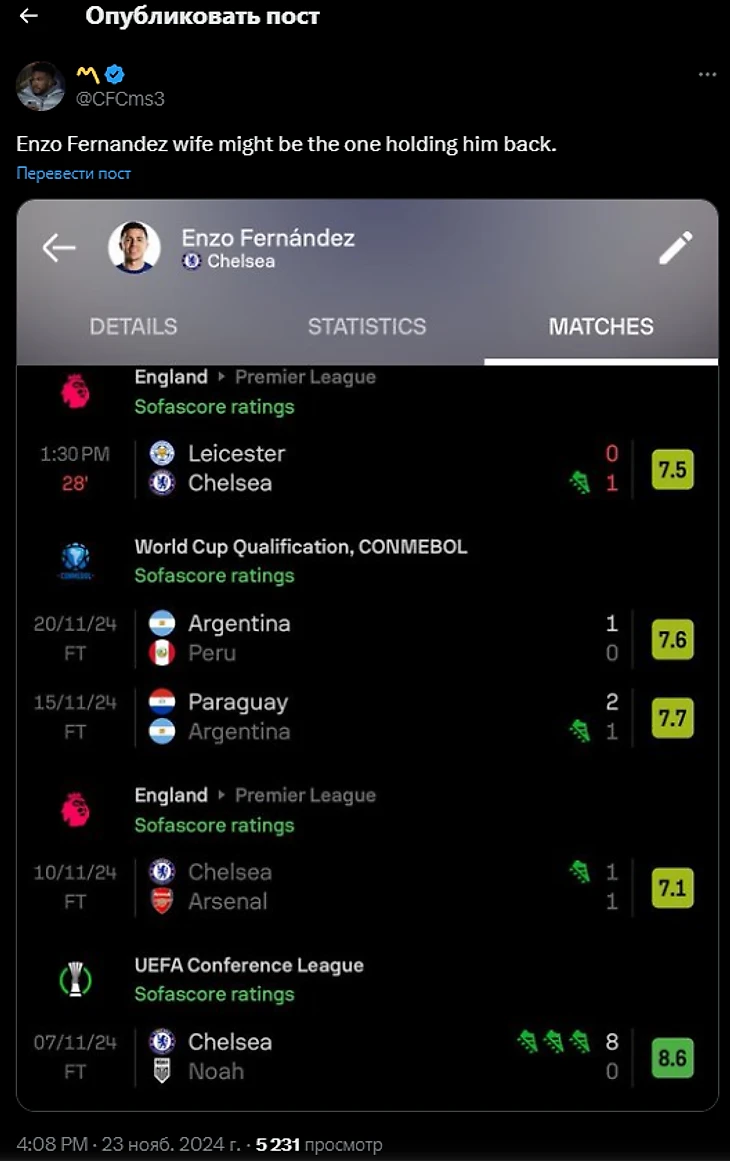730x1161 pixels.
Task: Open the @CFCms3 username
Action: coord(121,98)
